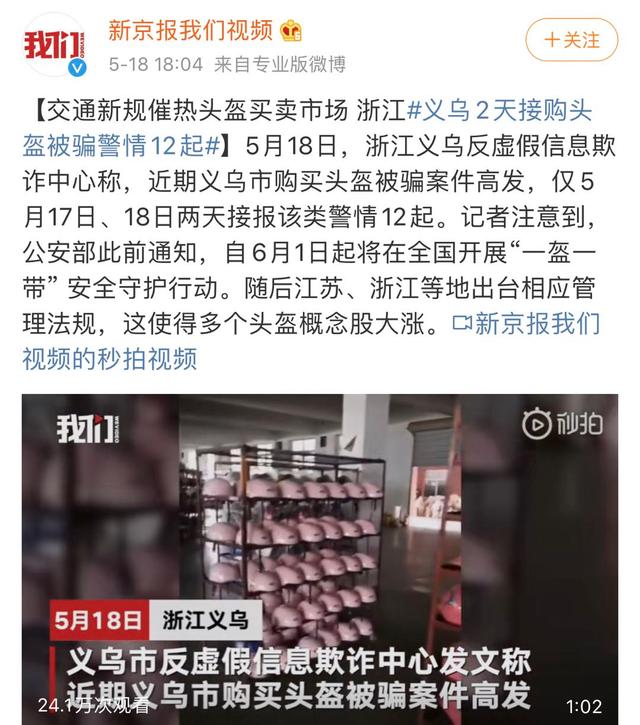Image resolution: width=640 pixels, height=725 pixels.
Task: Open 新京报我们视频 profile avatar
Action: [x=54, y=45]
